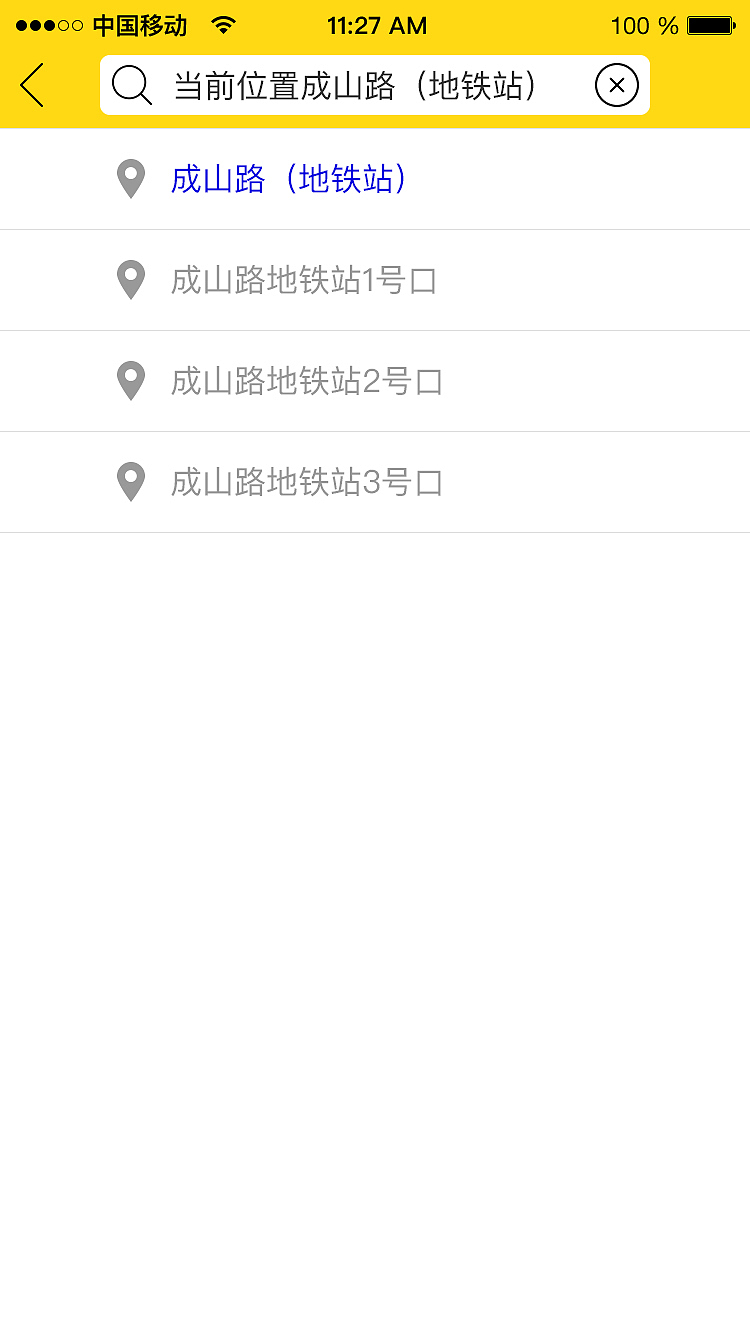Tap the clock showing 11:27 AM

(377, 25)
